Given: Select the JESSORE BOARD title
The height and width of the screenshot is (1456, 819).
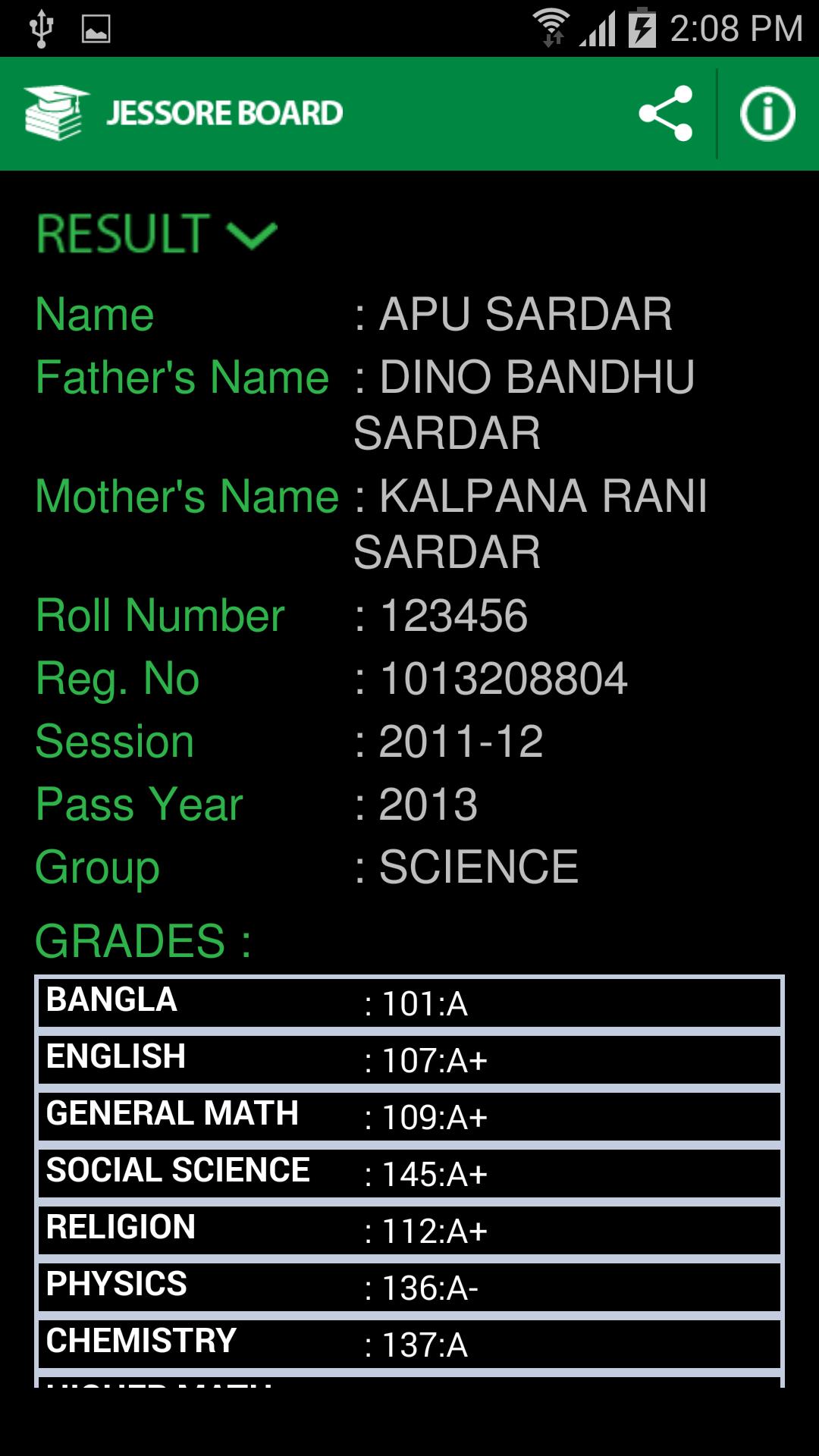Looking at the screenshot, I should tap(224, 112).
